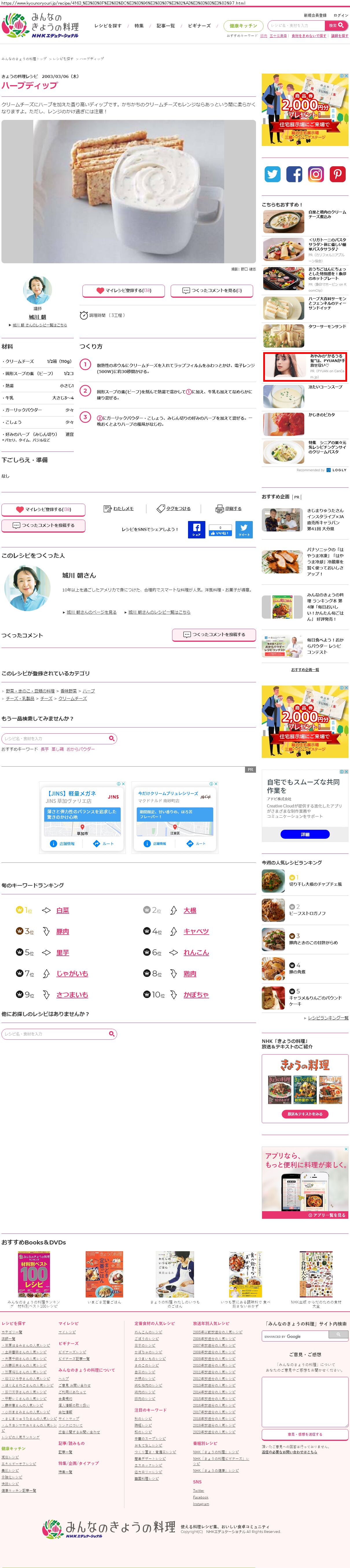This screenshot has width=350, height=1568.
Task: Register recipe with マイレシピ登録する button
Action: pos(124,290)
